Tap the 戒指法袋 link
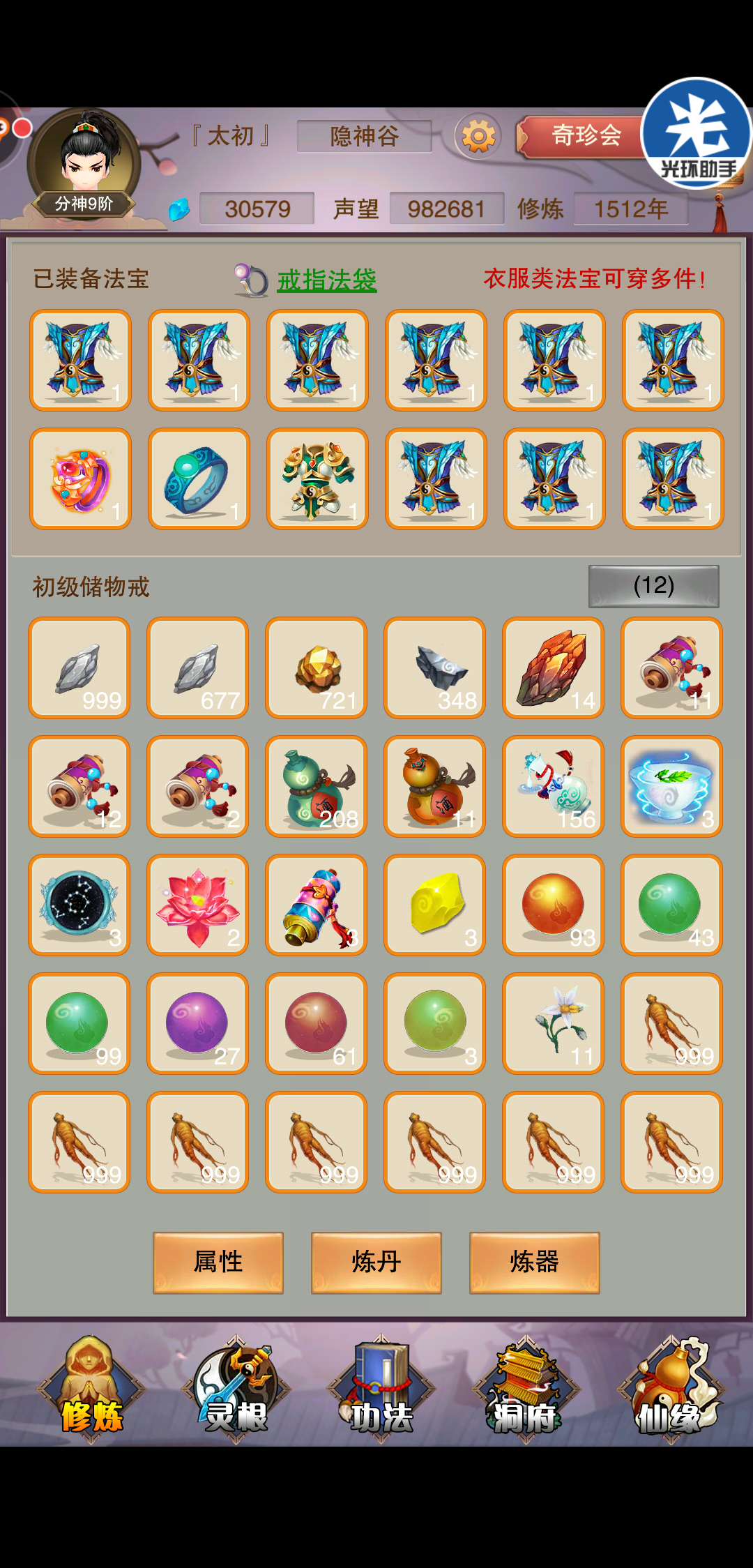 pos(327,280)
